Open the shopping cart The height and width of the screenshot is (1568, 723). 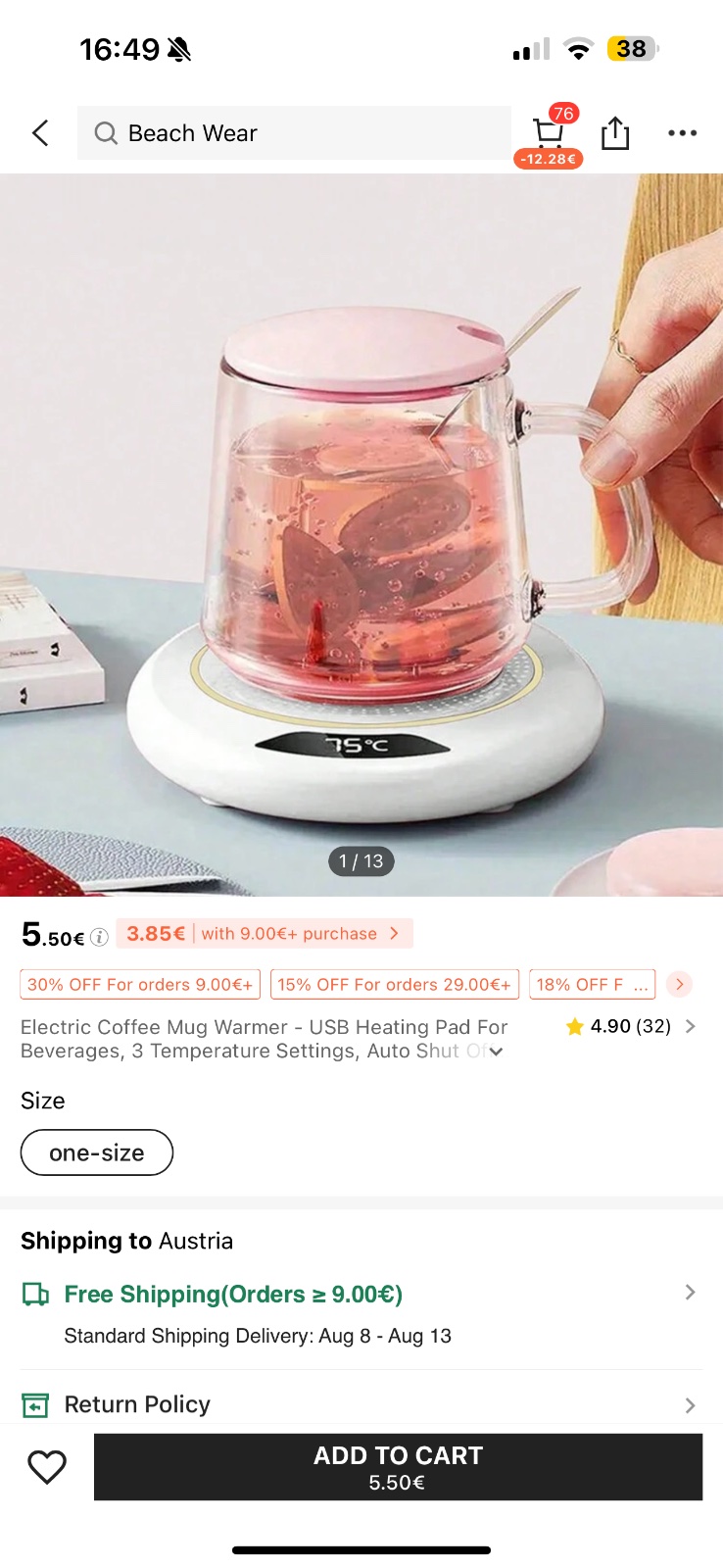point(549,134)
